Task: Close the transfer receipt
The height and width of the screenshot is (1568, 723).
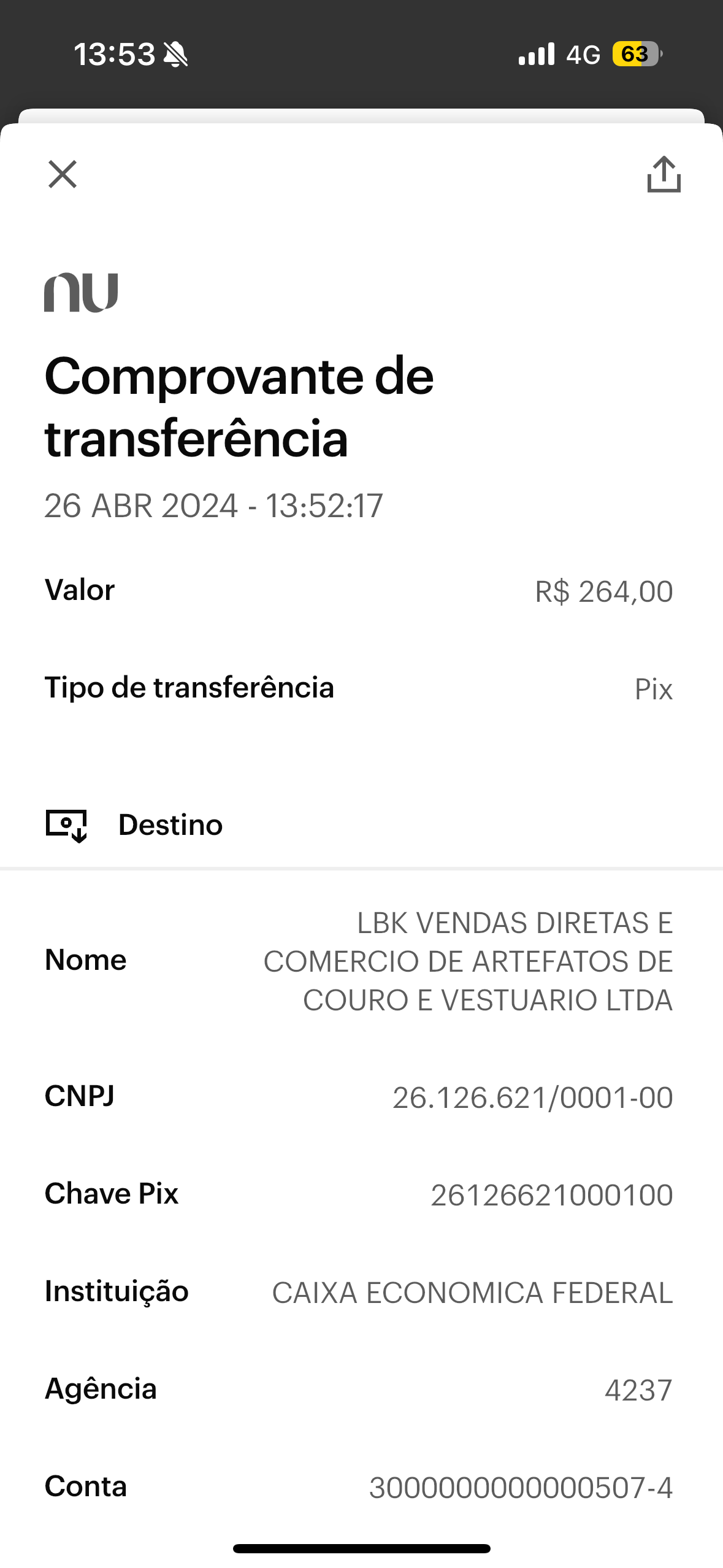Action: pyautogui.click(x=63, y=174)
